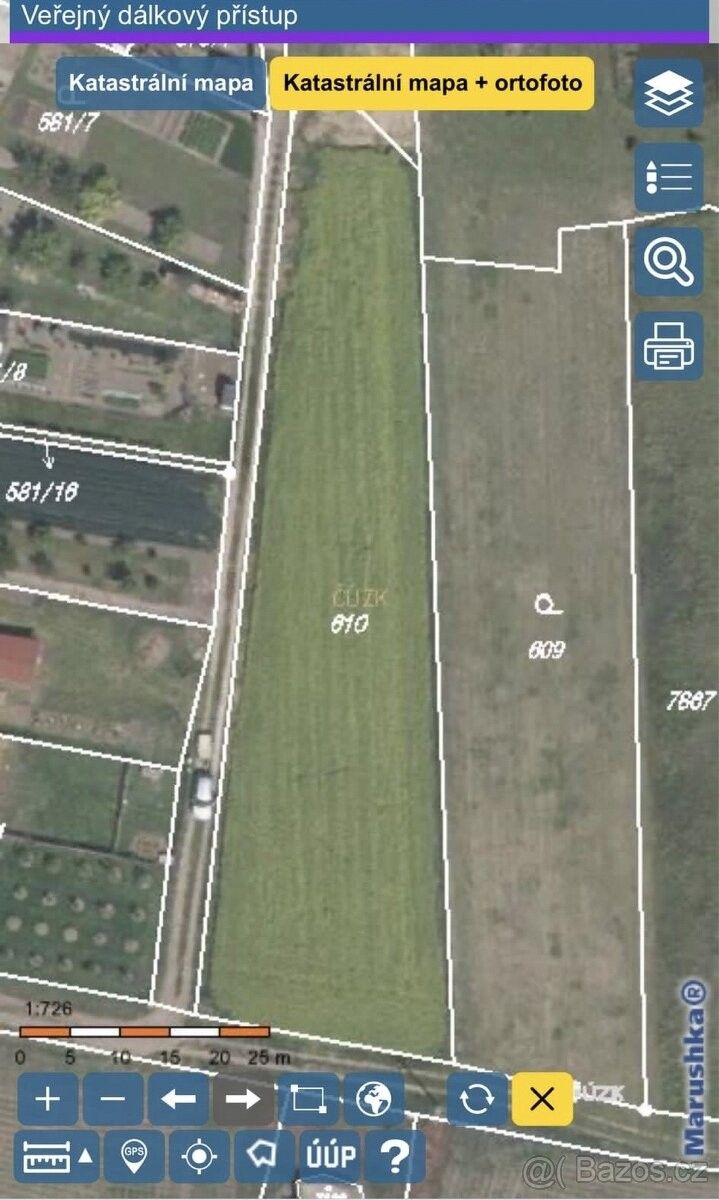
Task: Show the full map extent globe
Action: pyautogui.click(x=374, y=1099)
